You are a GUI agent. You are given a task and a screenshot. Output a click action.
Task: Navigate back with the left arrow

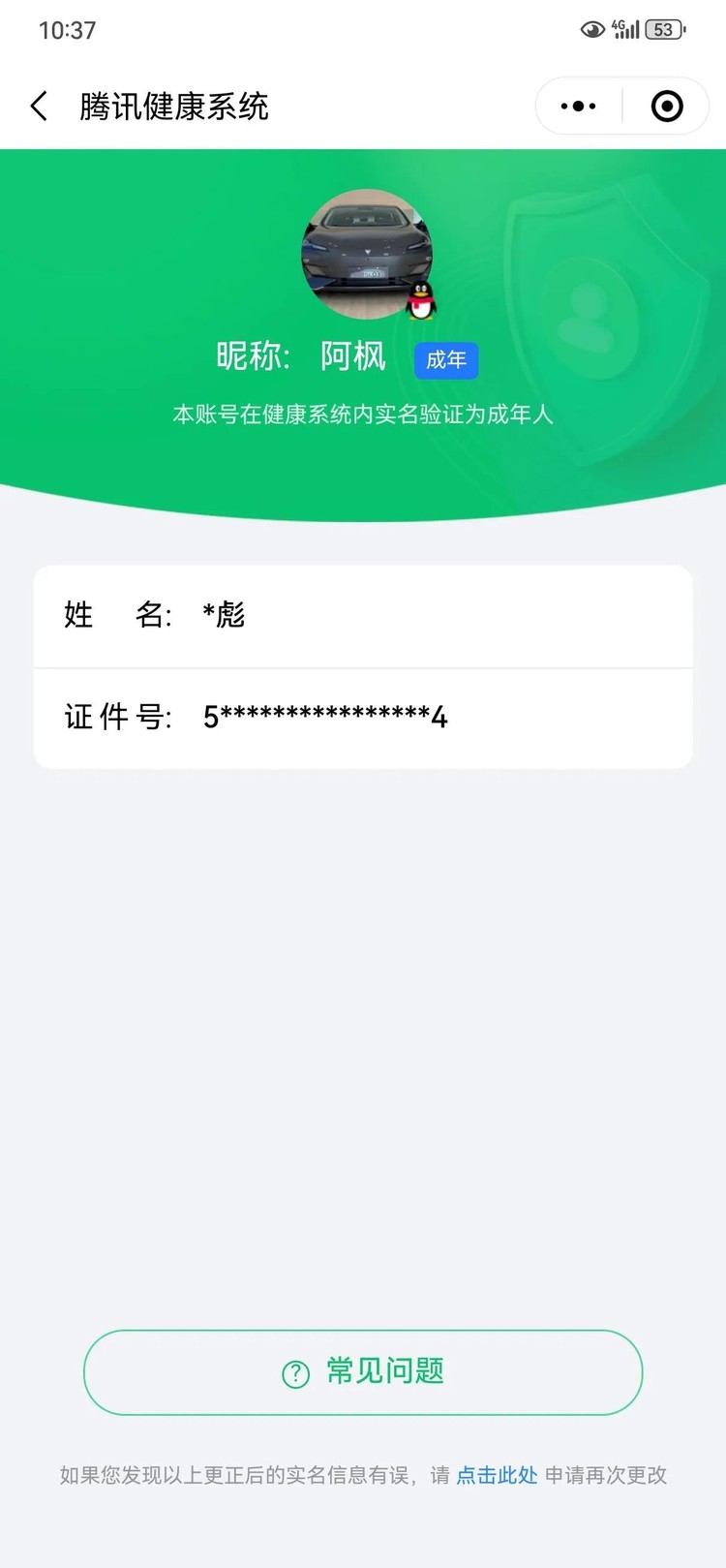39,106
